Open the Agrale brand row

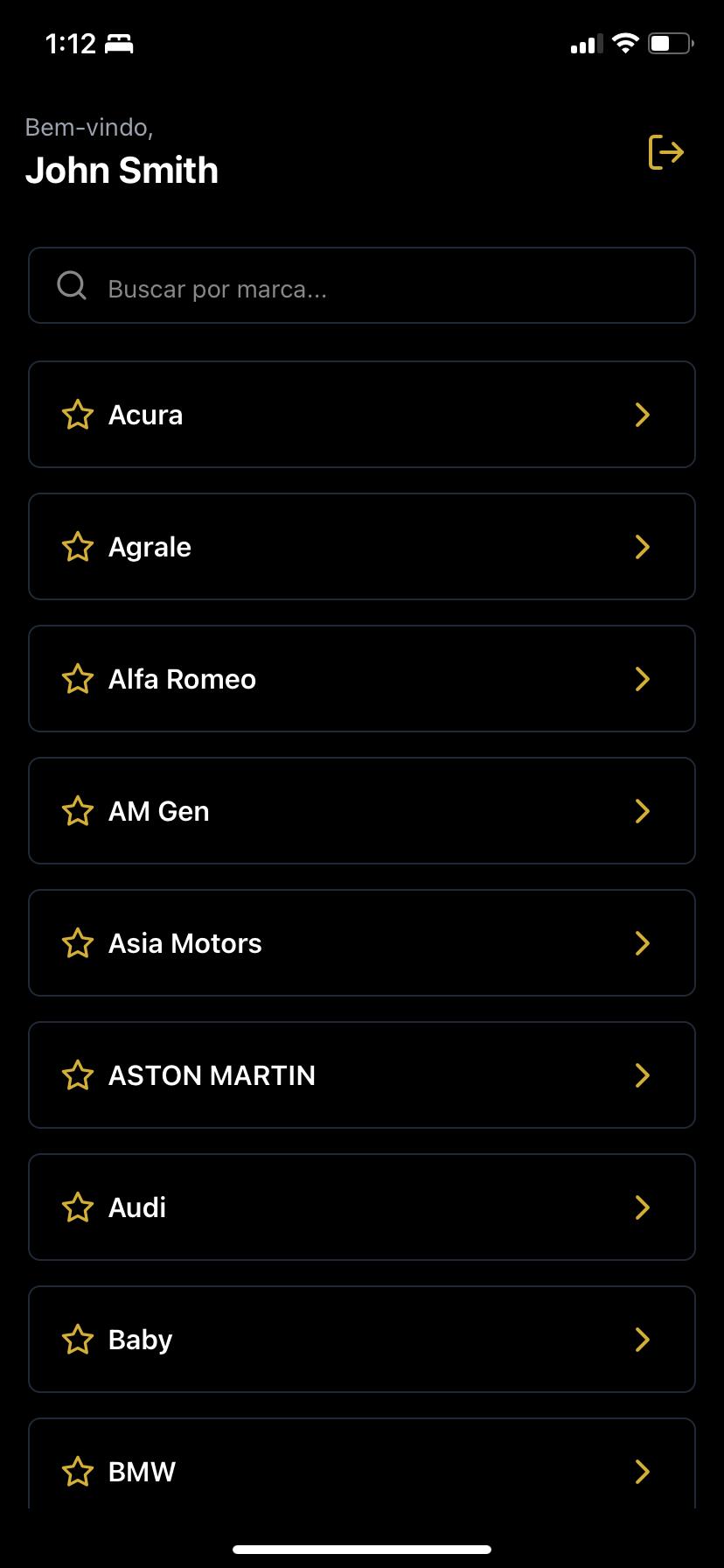point(362,547)
